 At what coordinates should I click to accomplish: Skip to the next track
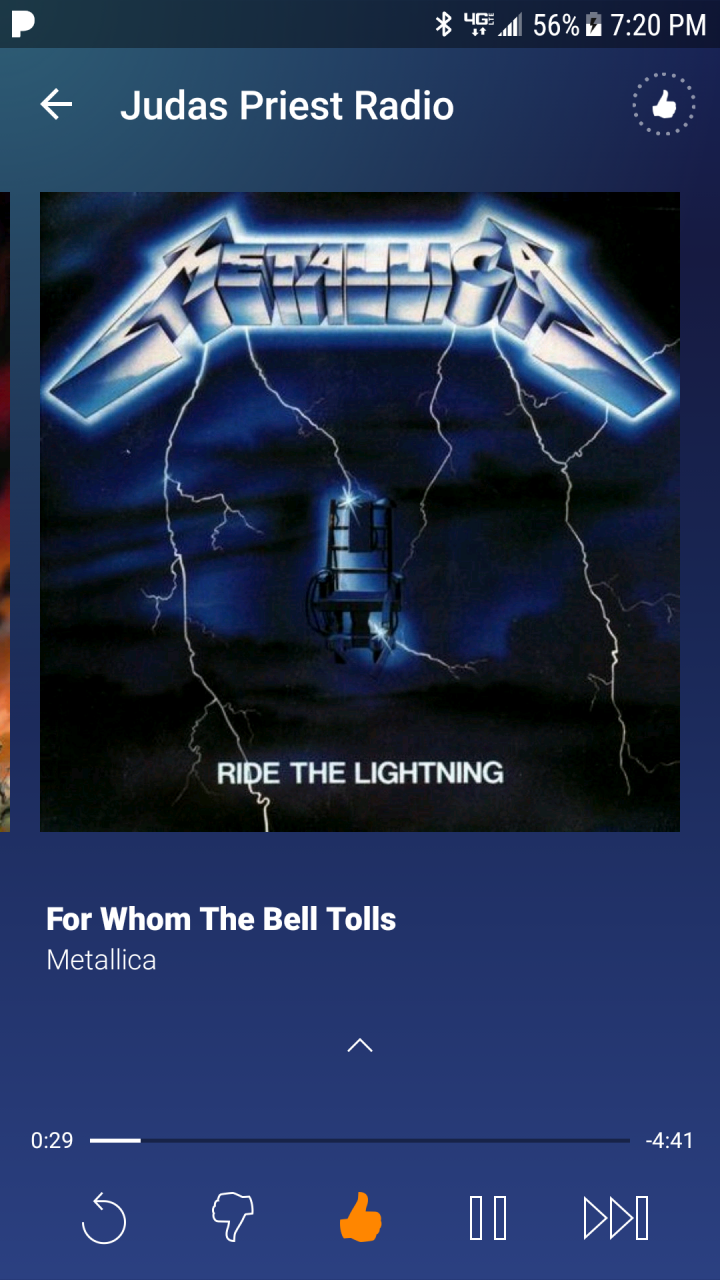coord(616,1218)
